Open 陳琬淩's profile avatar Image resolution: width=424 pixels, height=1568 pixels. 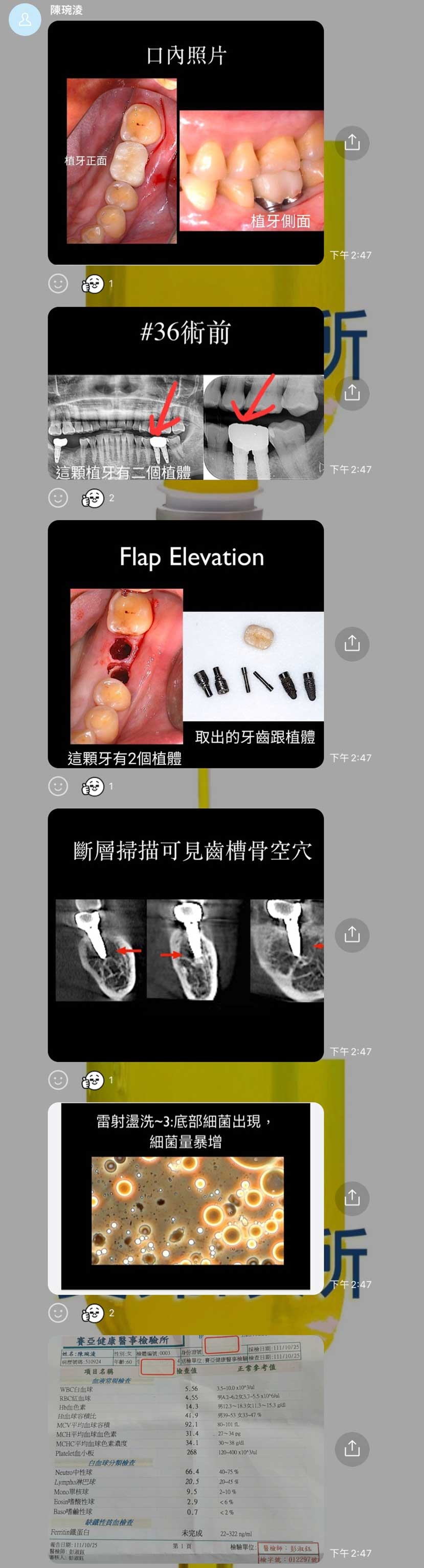25,19
